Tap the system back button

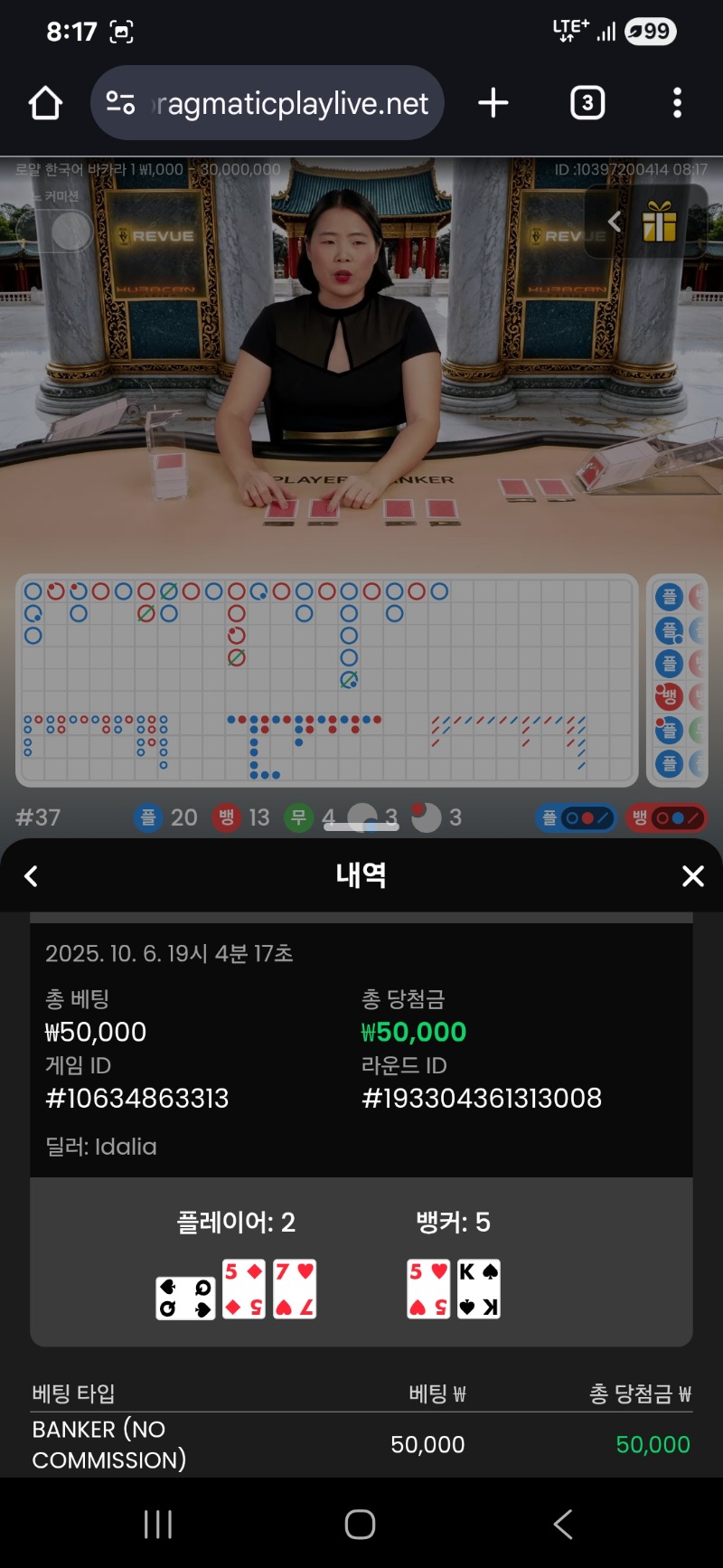(x=562, y=1524)
